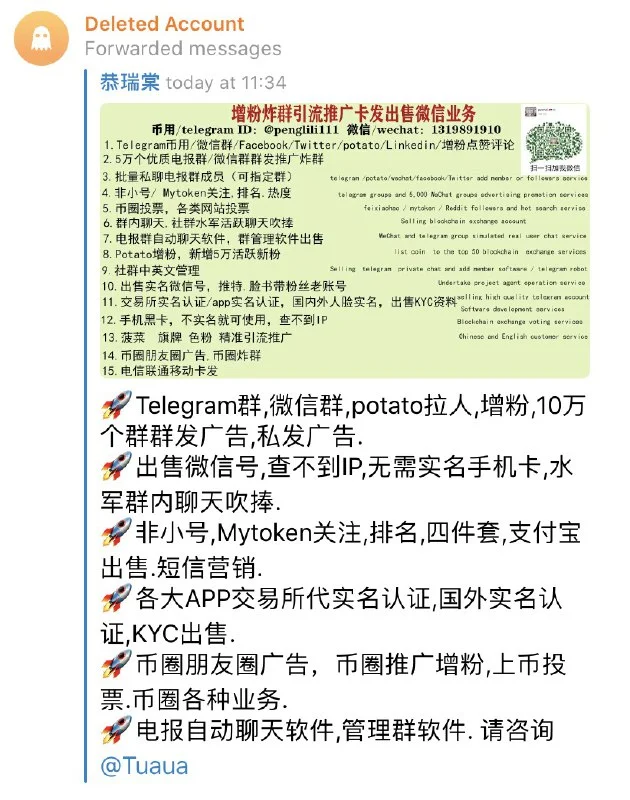The image size is (630, 800).
Task: Open forwarded sender 恭瑞棠's profile
Action: (130, 83)
